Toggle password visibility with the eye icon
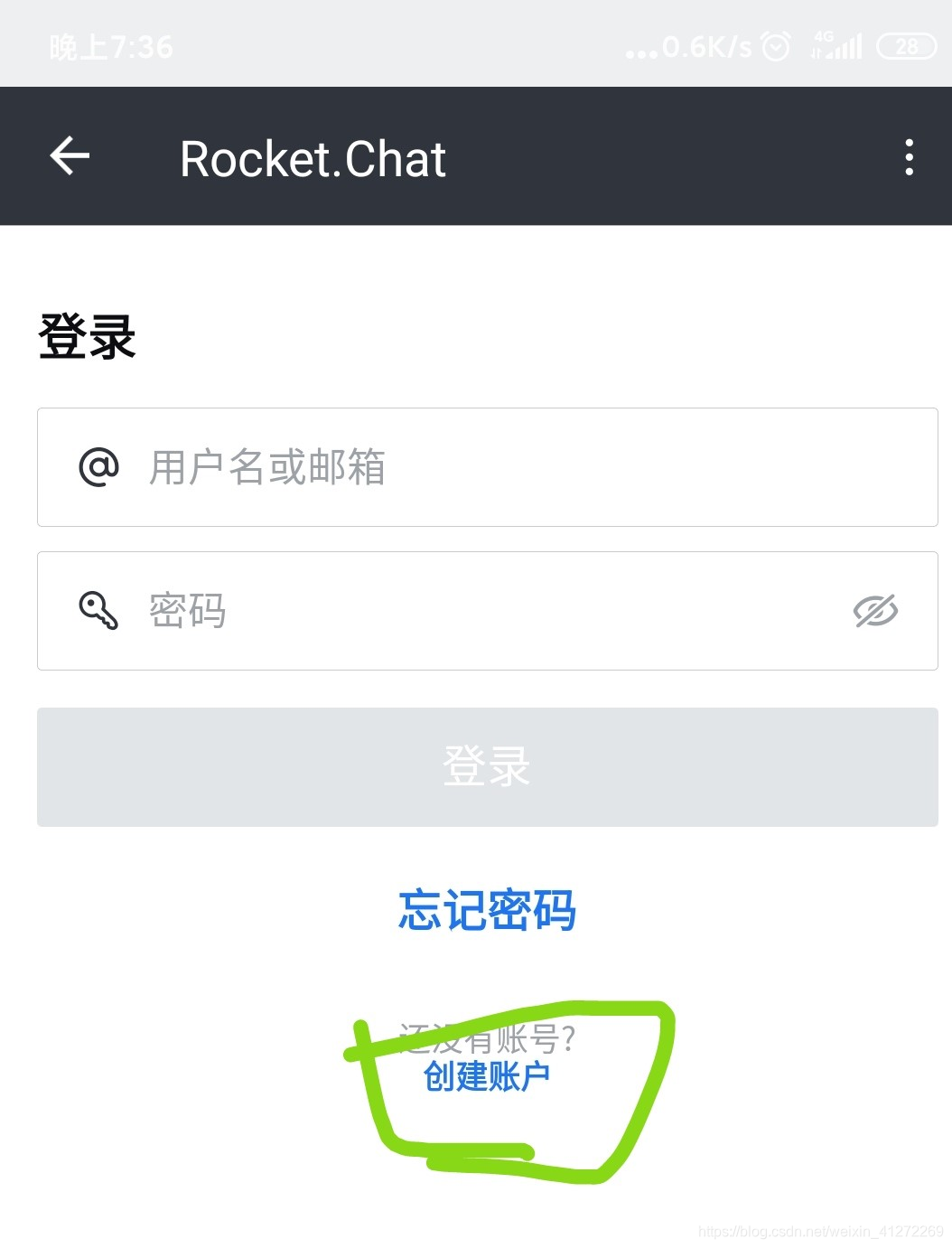The height and width of the screenshot is (1248, 952). [x=874, y=611]
